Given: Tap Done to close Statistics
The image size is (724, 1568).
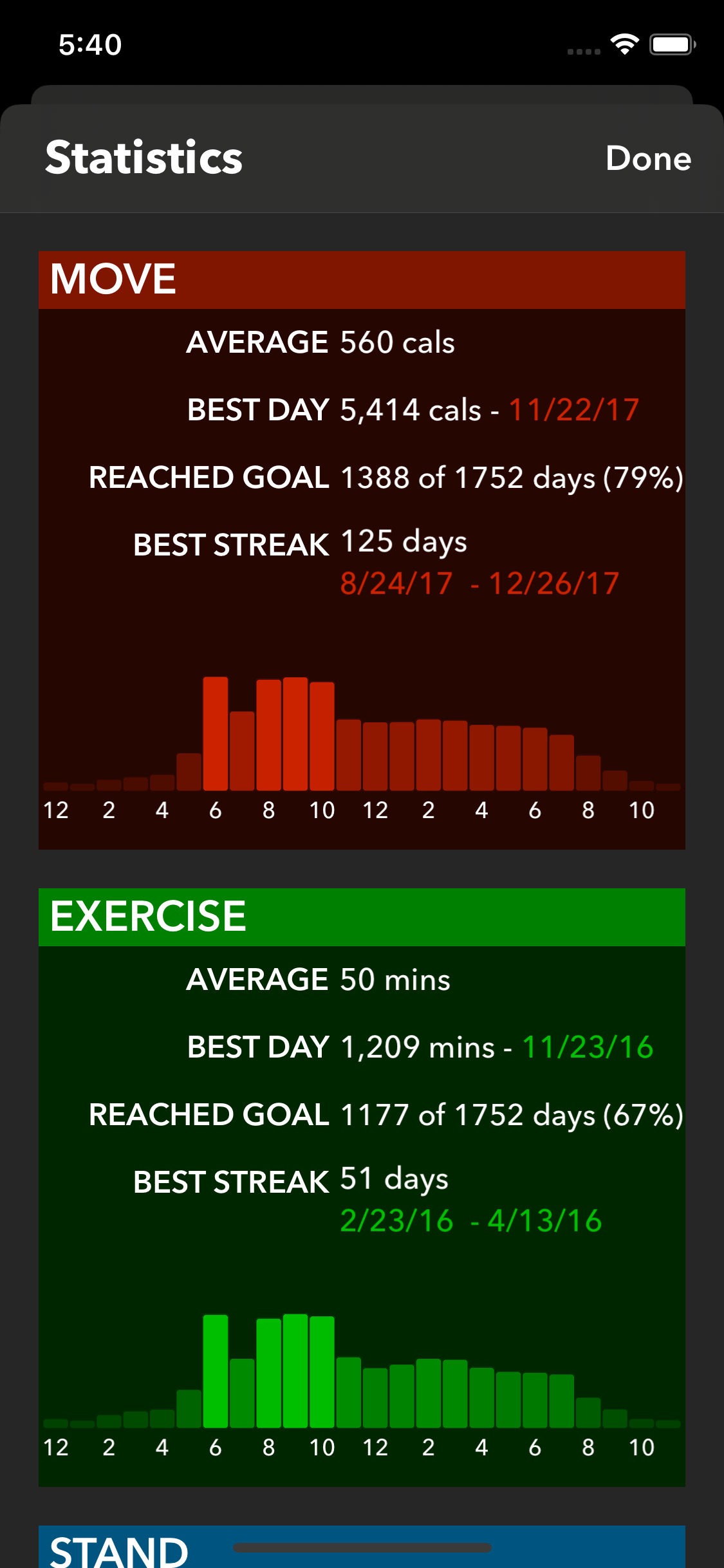Looking at the screenshot, I should point(648,158).
